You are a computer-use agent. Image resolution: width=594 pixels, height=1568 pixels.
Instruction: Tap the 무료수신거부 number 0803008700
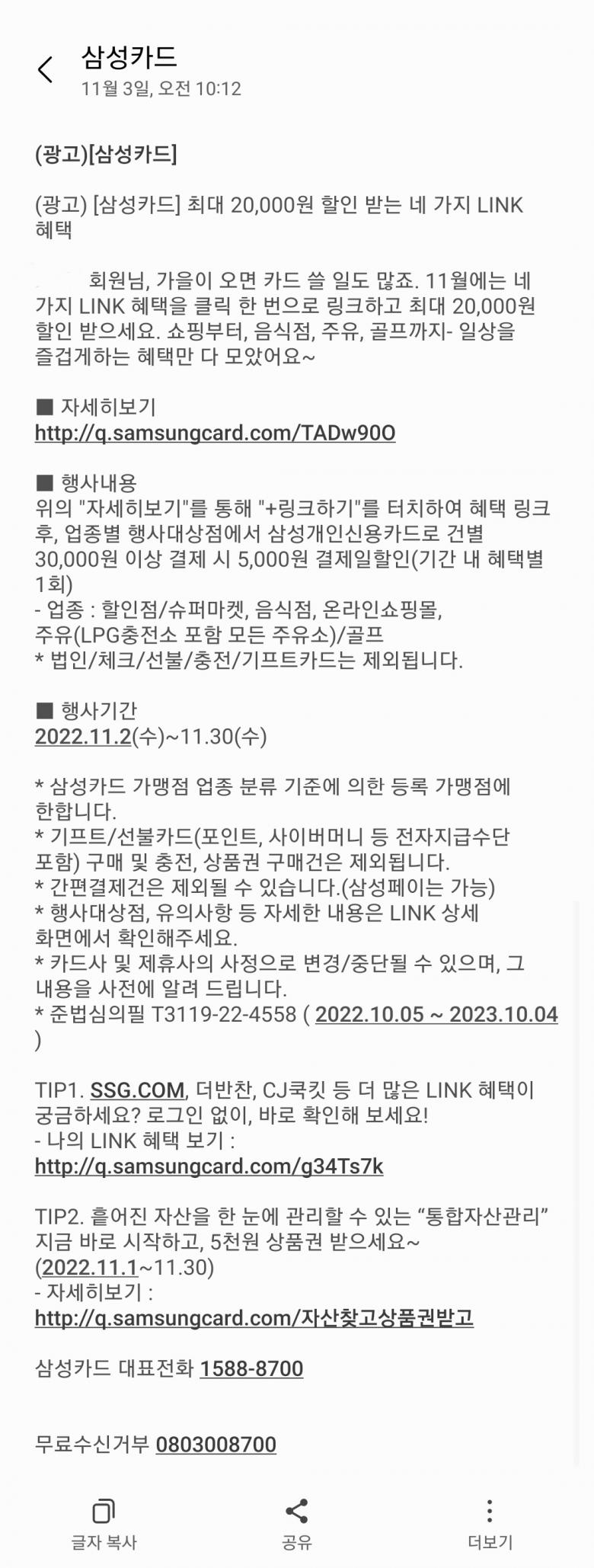[216, 1444]
